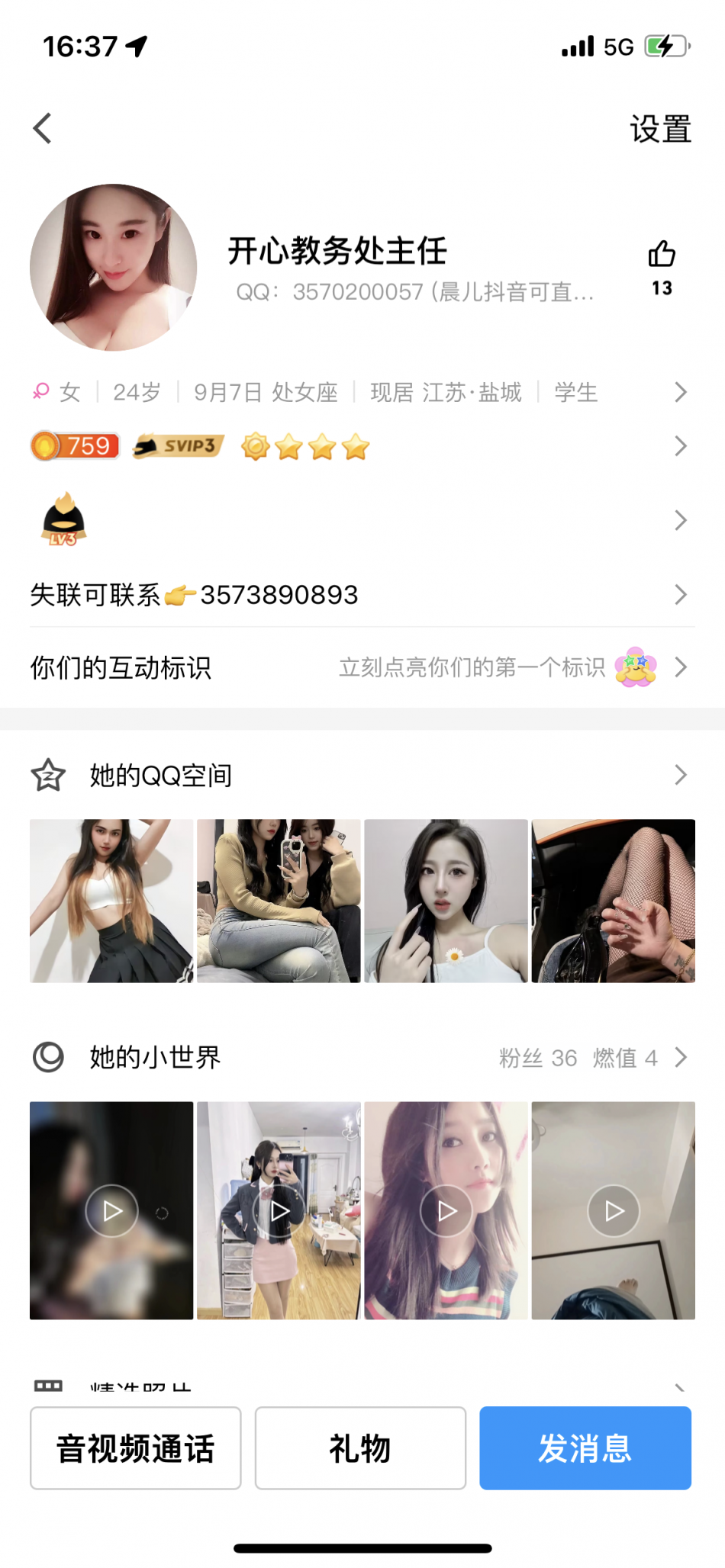Open the personal info row showing 24岁

click(x=359, y=392)
